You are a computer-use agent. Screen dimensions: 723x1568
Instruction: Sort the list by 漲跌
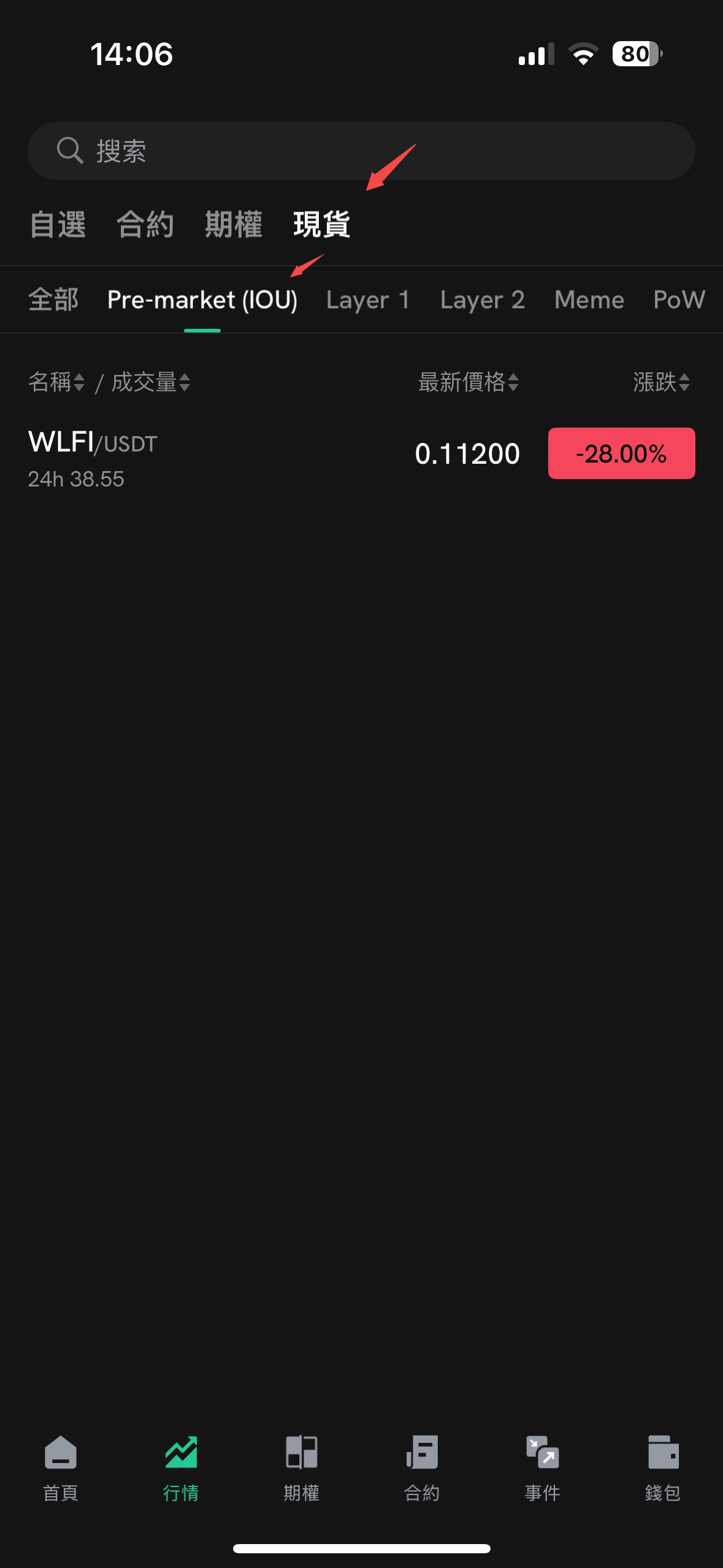662,382
